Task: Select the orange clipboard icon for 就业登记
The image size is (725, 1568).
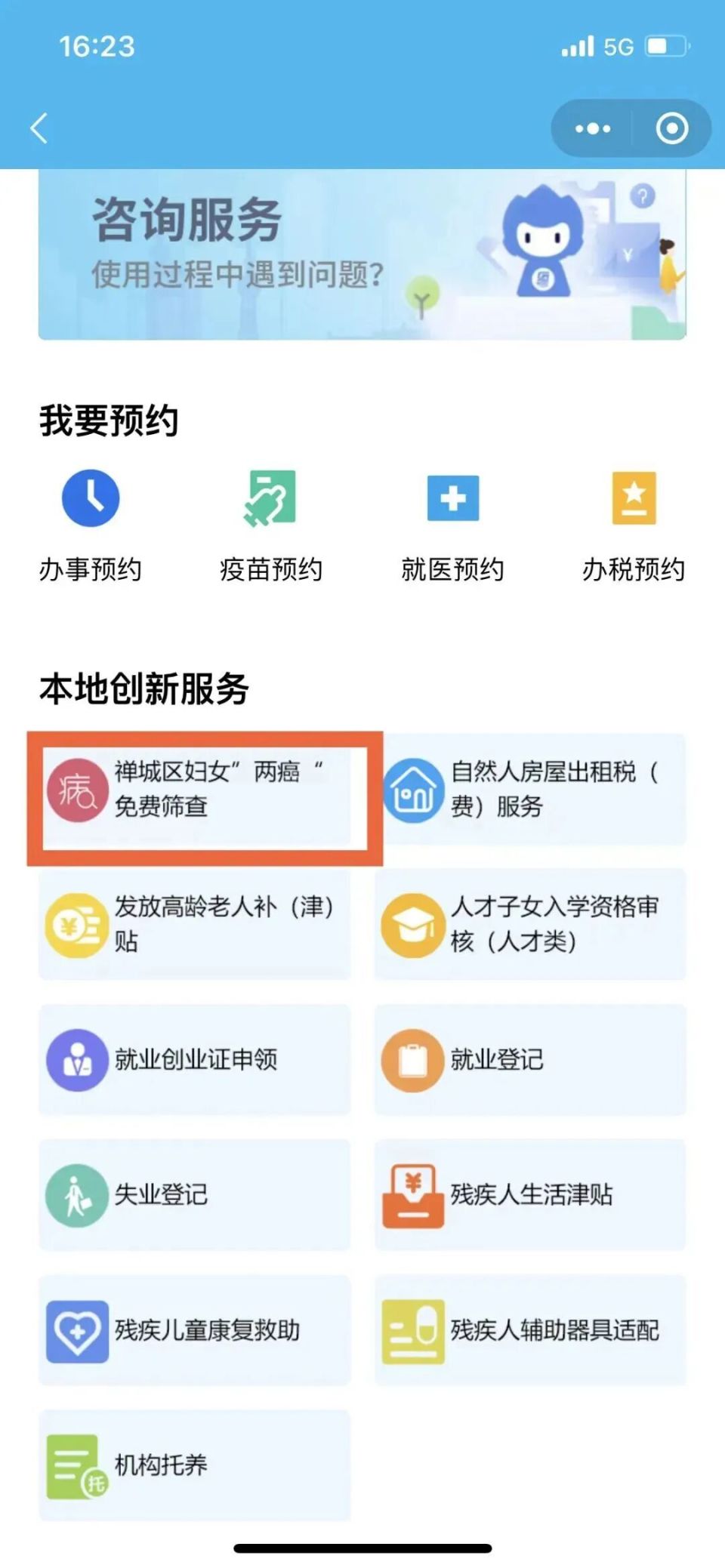Action: [412, 1060]
